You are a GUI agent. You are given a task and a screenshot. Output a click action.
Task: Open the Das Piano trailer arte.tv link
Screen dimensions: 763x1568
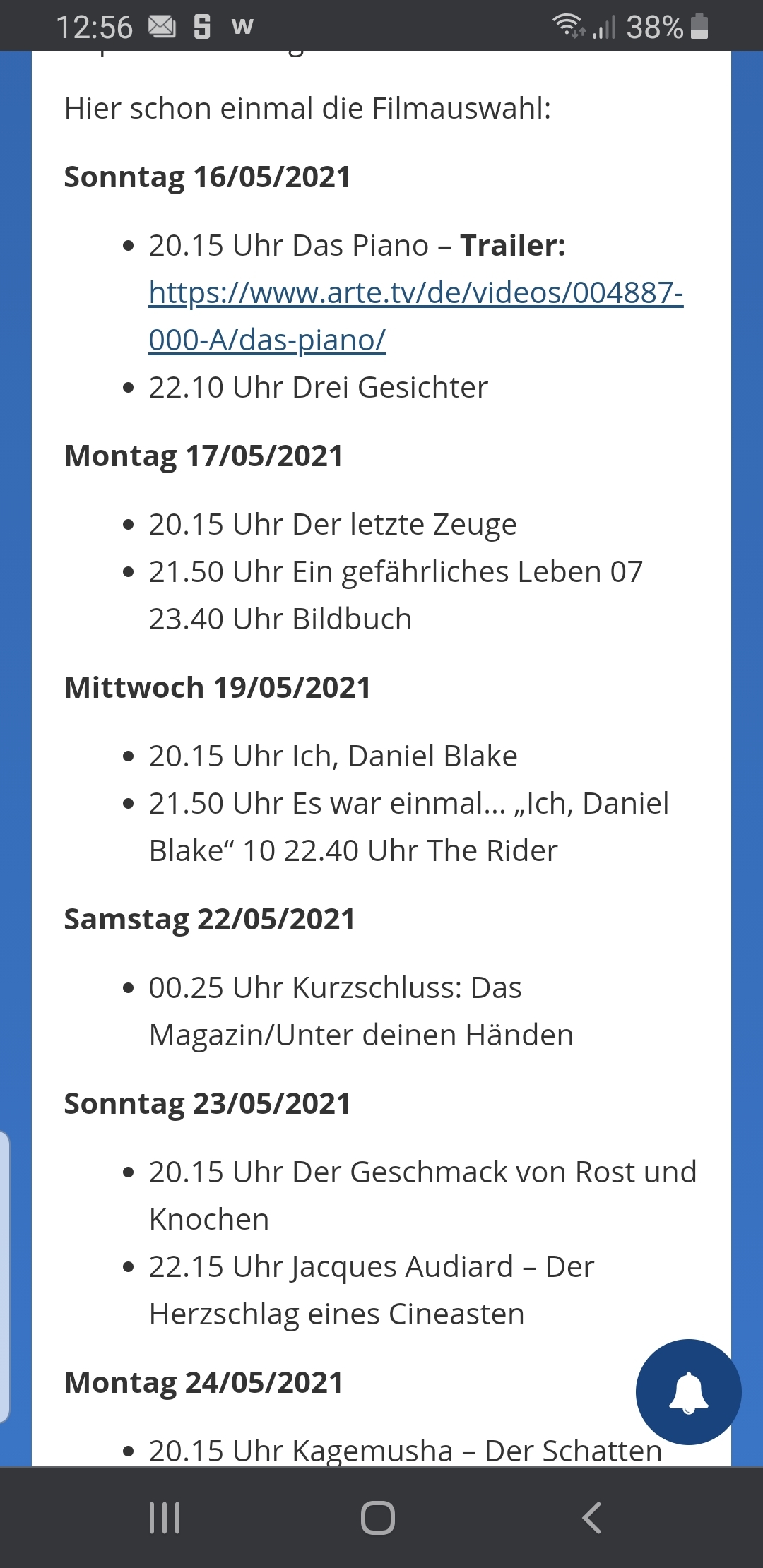[415, 316]
